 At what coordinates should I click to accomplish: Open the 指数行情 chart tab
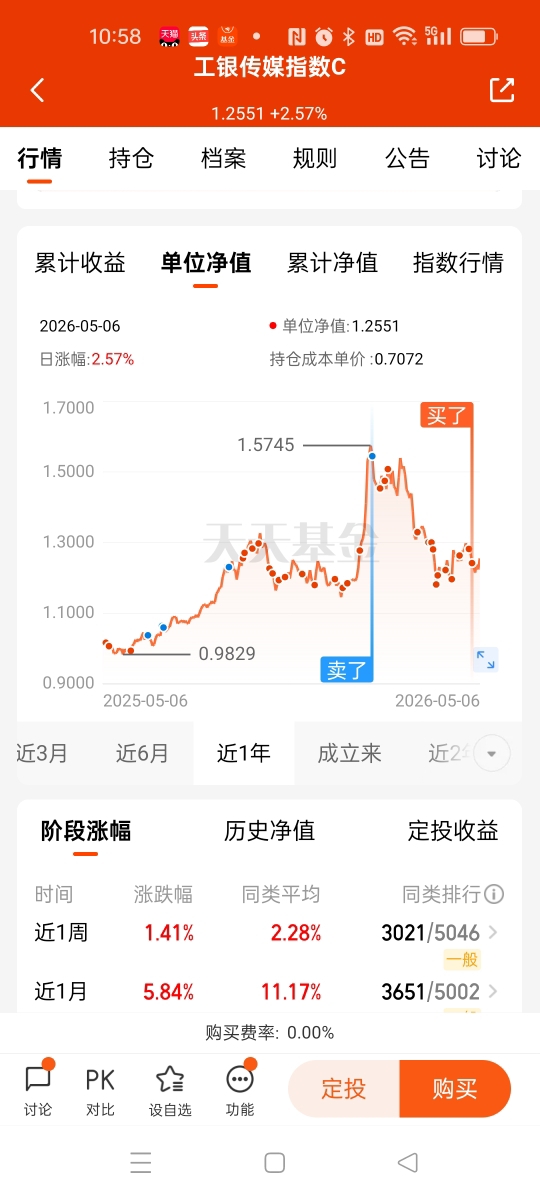458,263
